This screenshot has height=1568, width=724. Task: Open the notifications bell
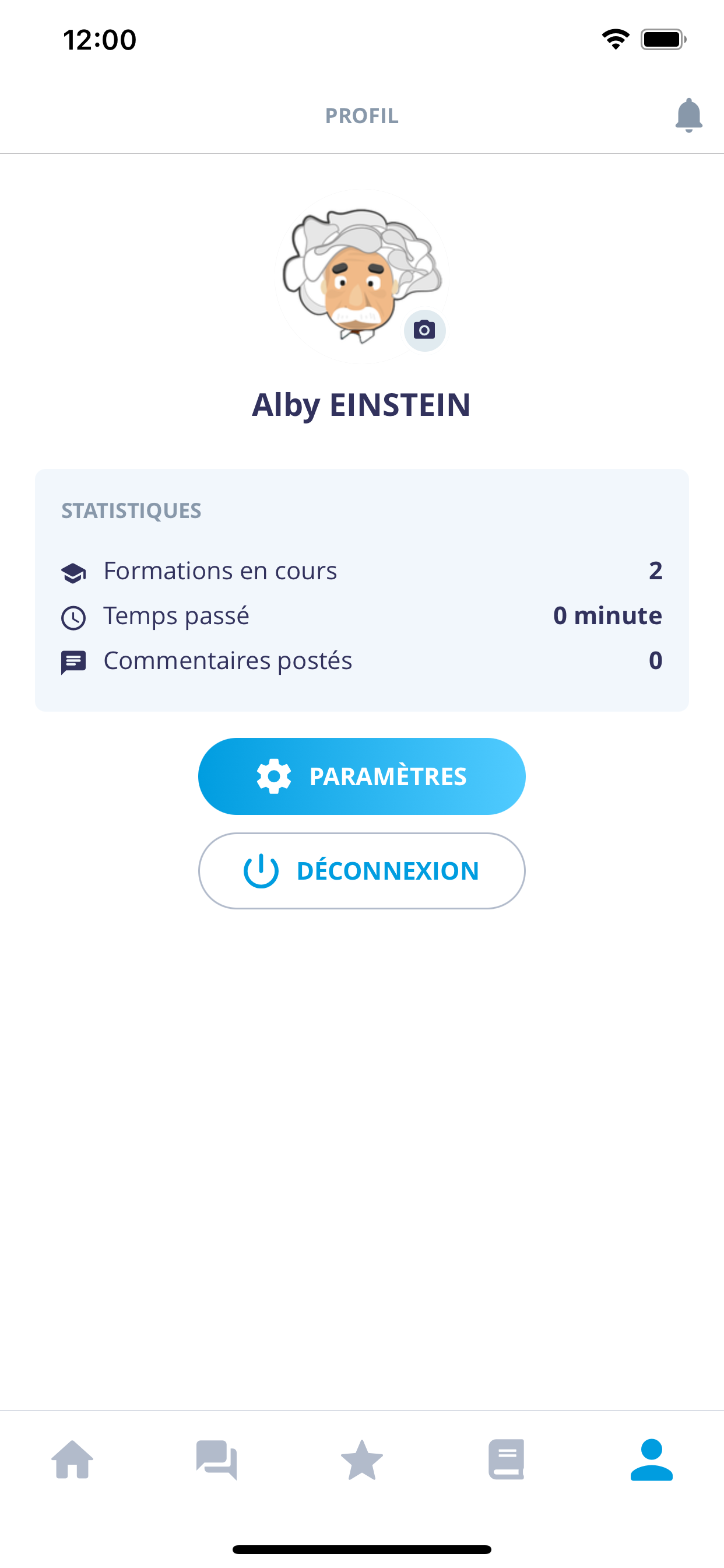[688, 115]
